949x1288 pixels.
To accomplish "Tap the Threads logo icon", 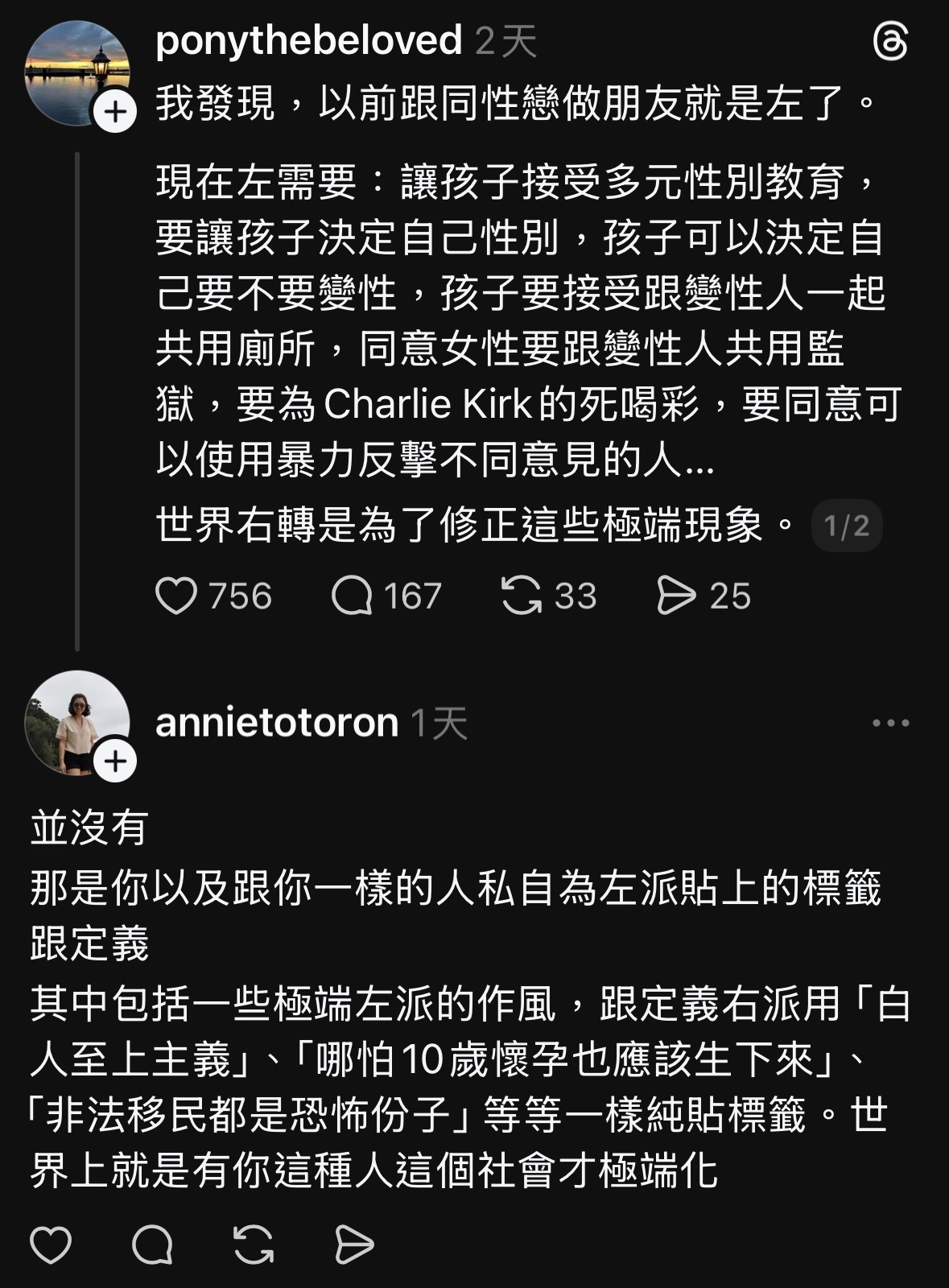I will (x=890, y=42).
